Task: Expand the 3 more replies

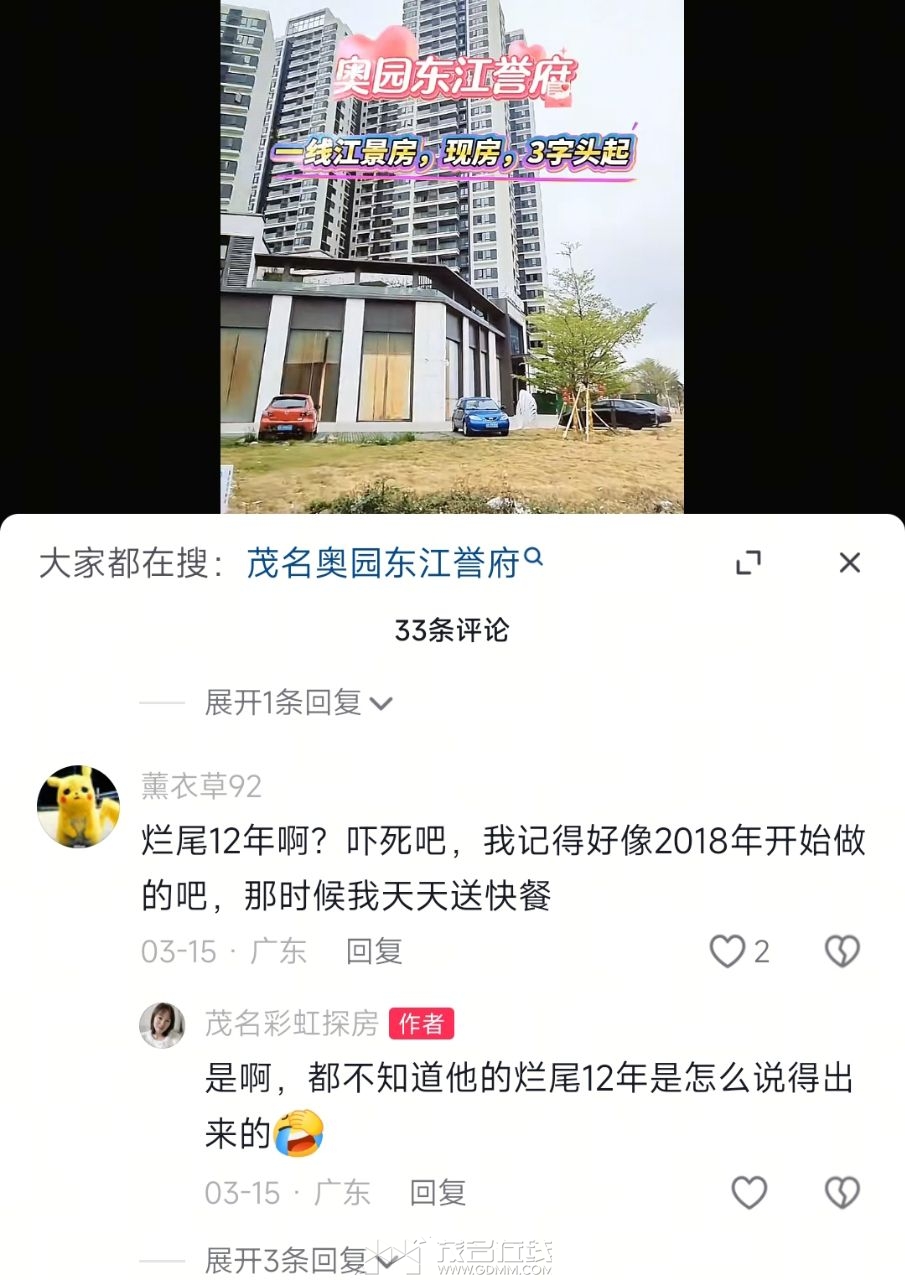Action: [298, 1261]
